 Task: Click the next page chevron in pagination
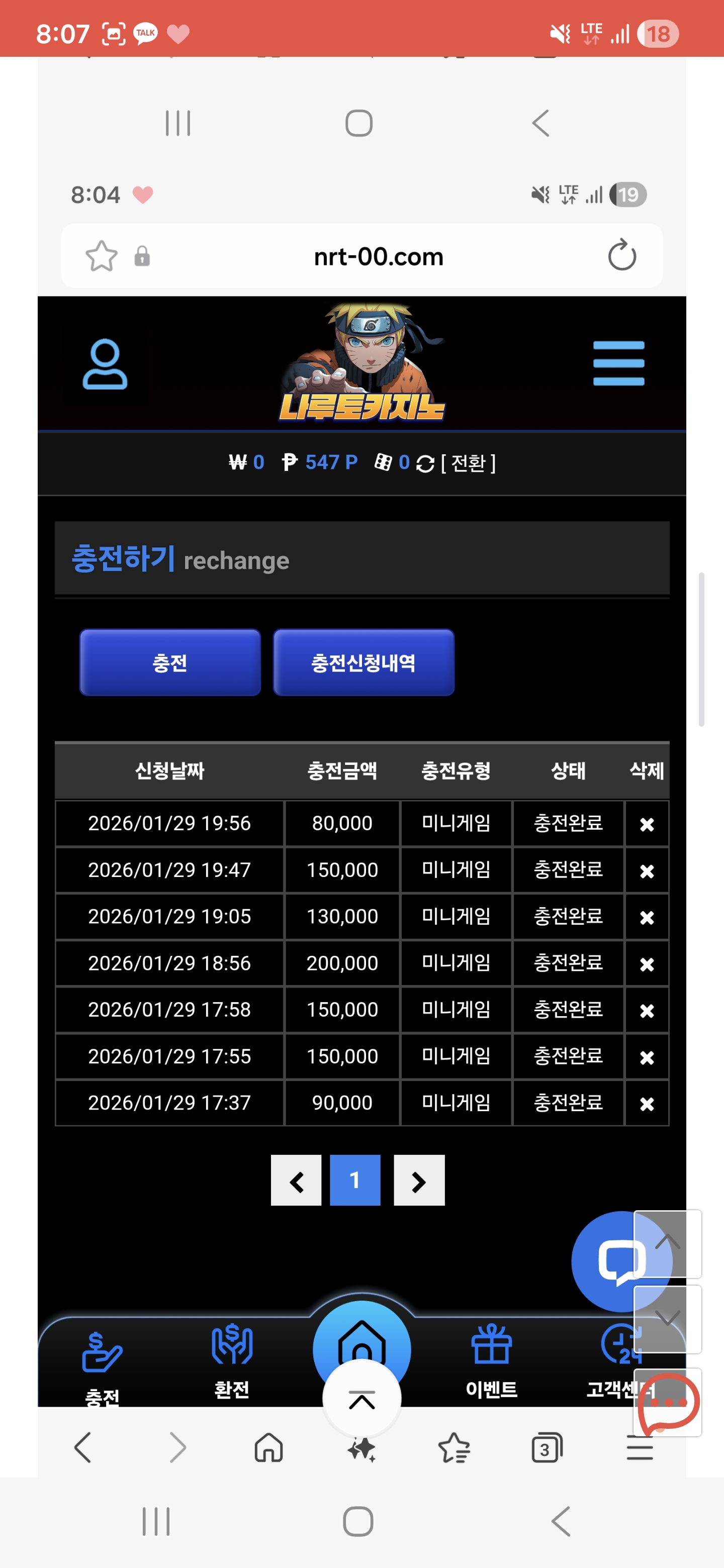coord(419,1180)
